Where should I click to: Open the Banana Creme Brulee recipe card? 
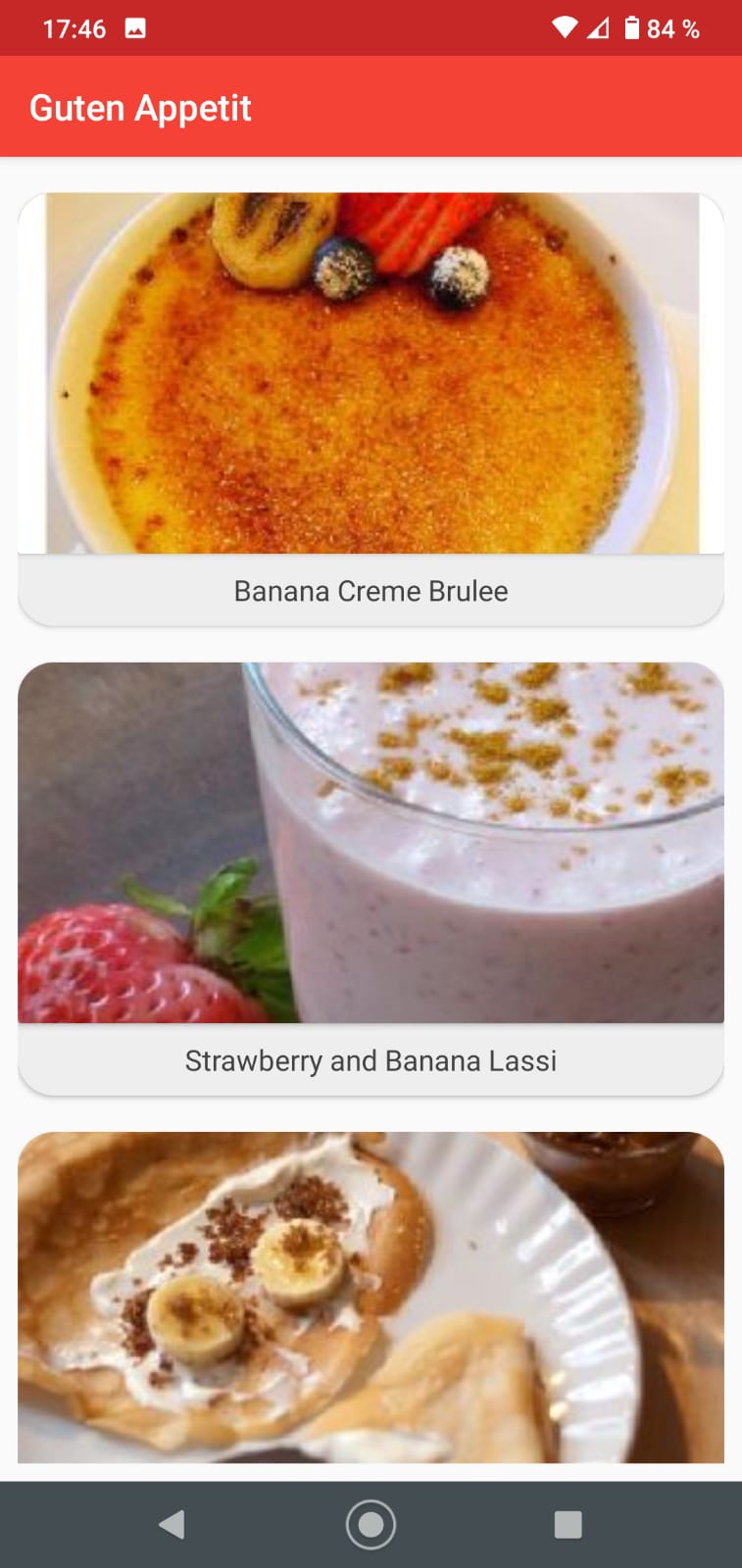click(x=371, y=409)
